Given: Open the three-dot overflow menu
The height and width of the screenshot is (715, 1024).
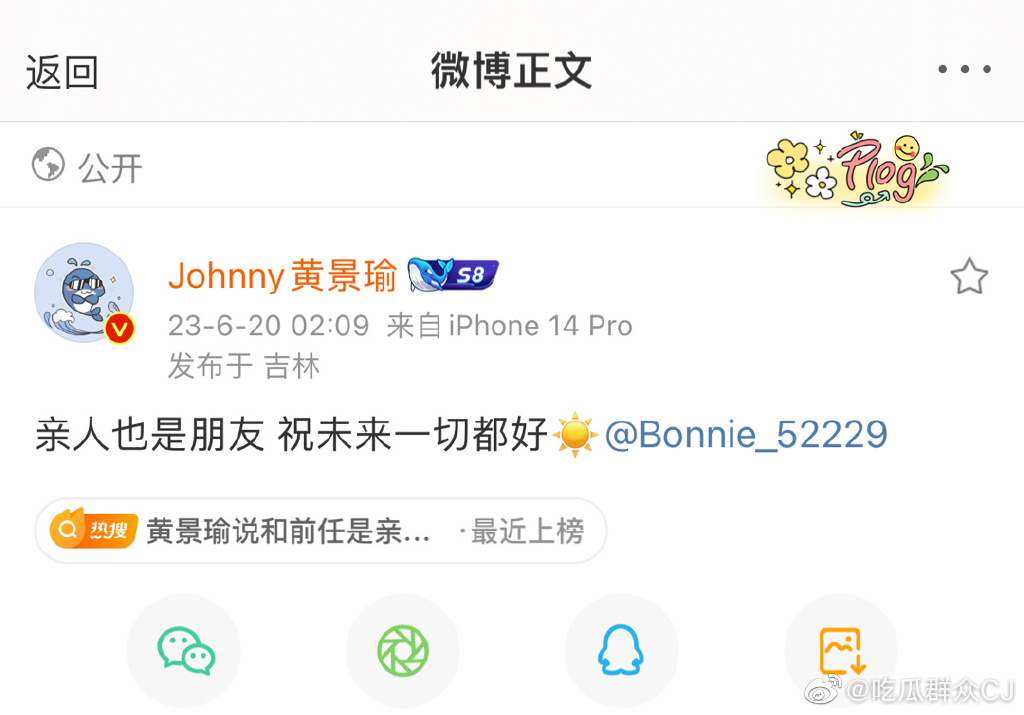Looking at the screenshot, I should [x=964, y=70].
